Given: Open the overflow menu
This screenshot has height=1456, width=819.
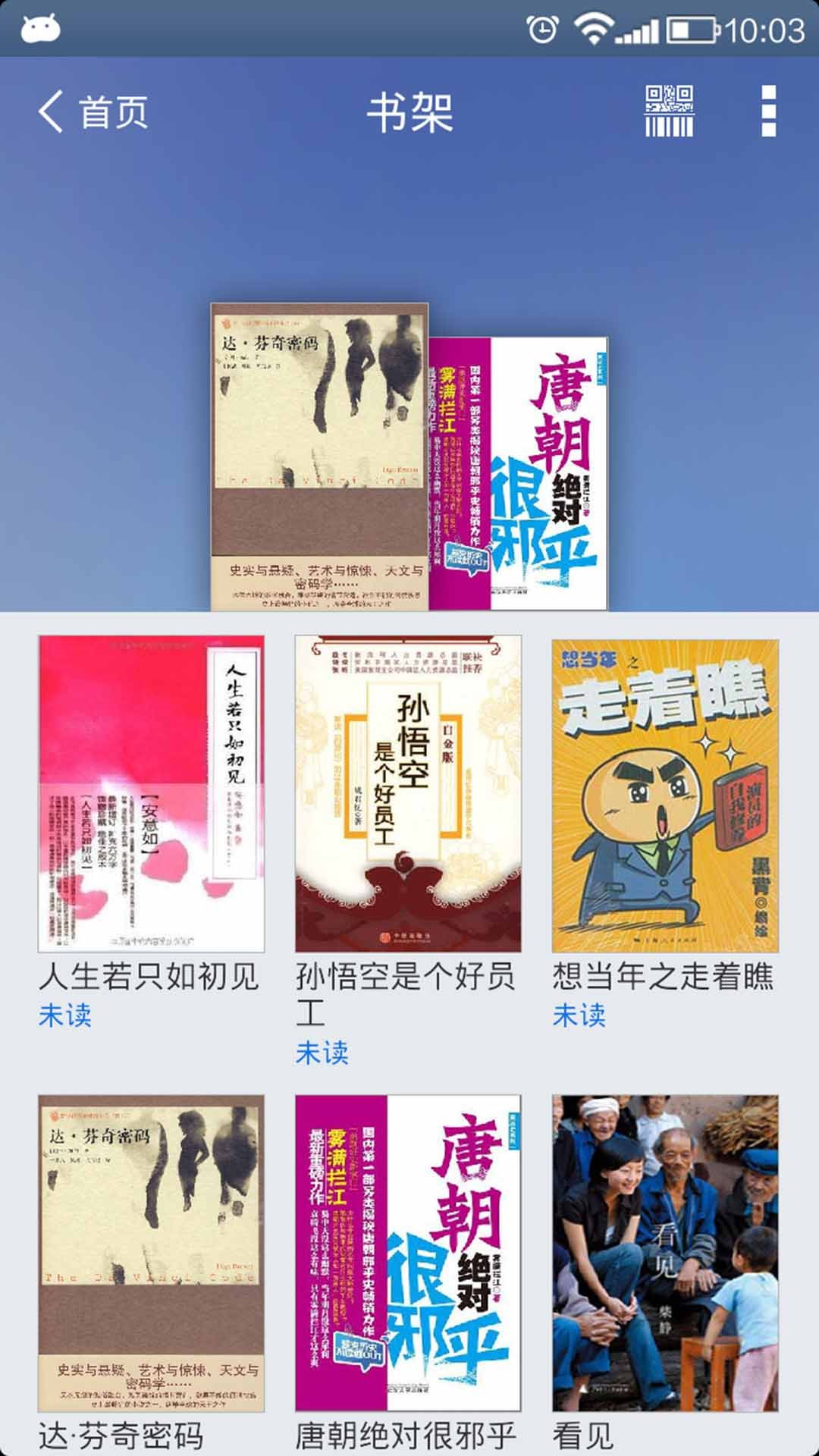Looking at the screenshot, I should click(768, 111).
